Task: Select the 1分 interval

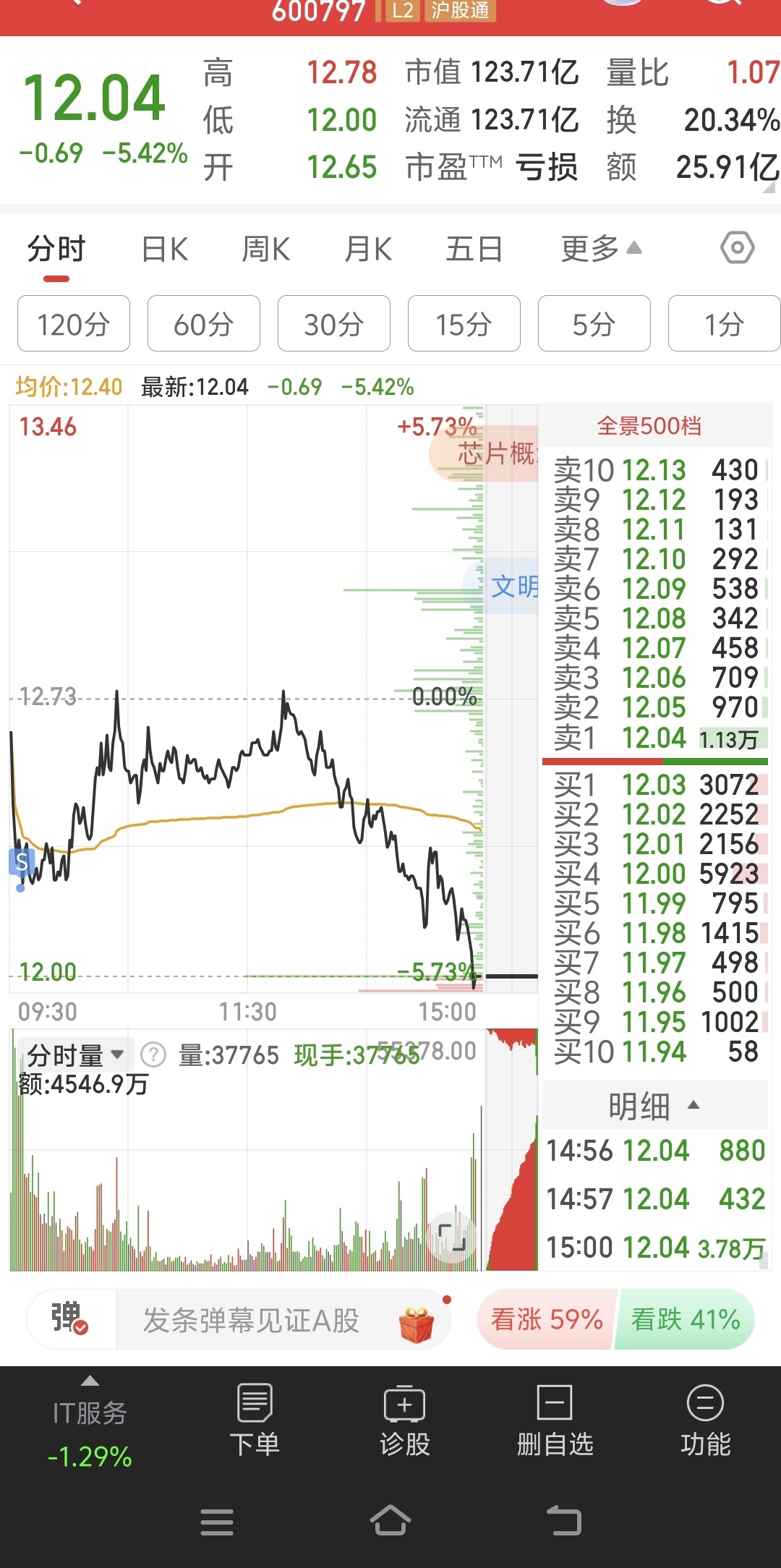Action: point(725,323)
